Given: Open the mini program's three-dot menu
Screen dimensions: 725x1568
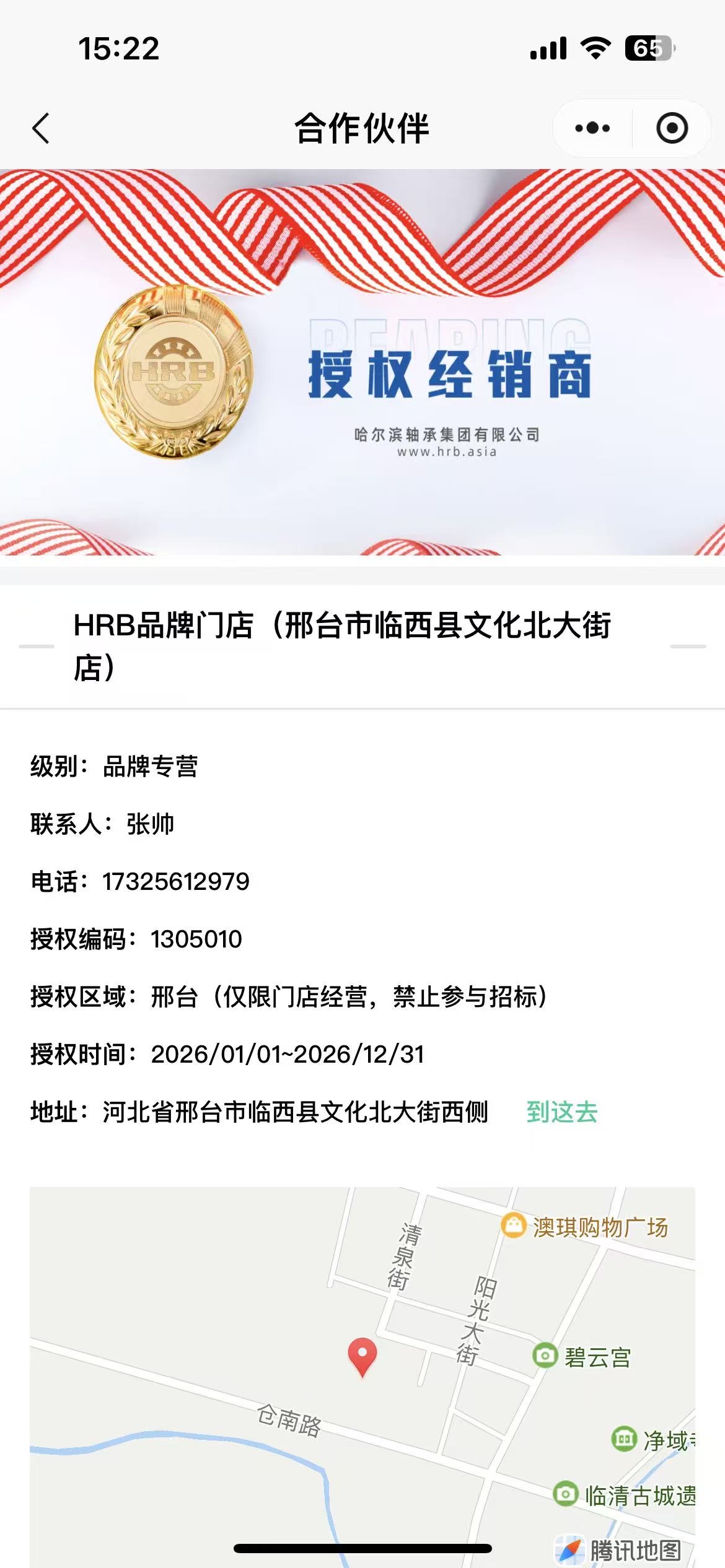Looking at the screenshot, I should click(592, 128).
